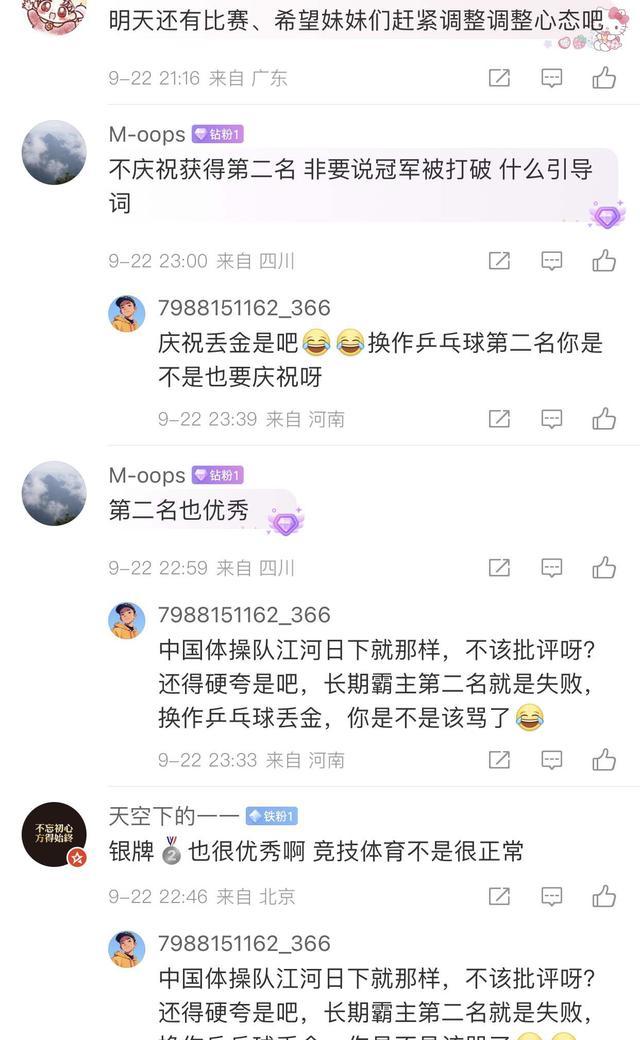Share M-oops's 23:00 comment
Viewport: 640px width, 1040px height.
(x=499, y=261)
